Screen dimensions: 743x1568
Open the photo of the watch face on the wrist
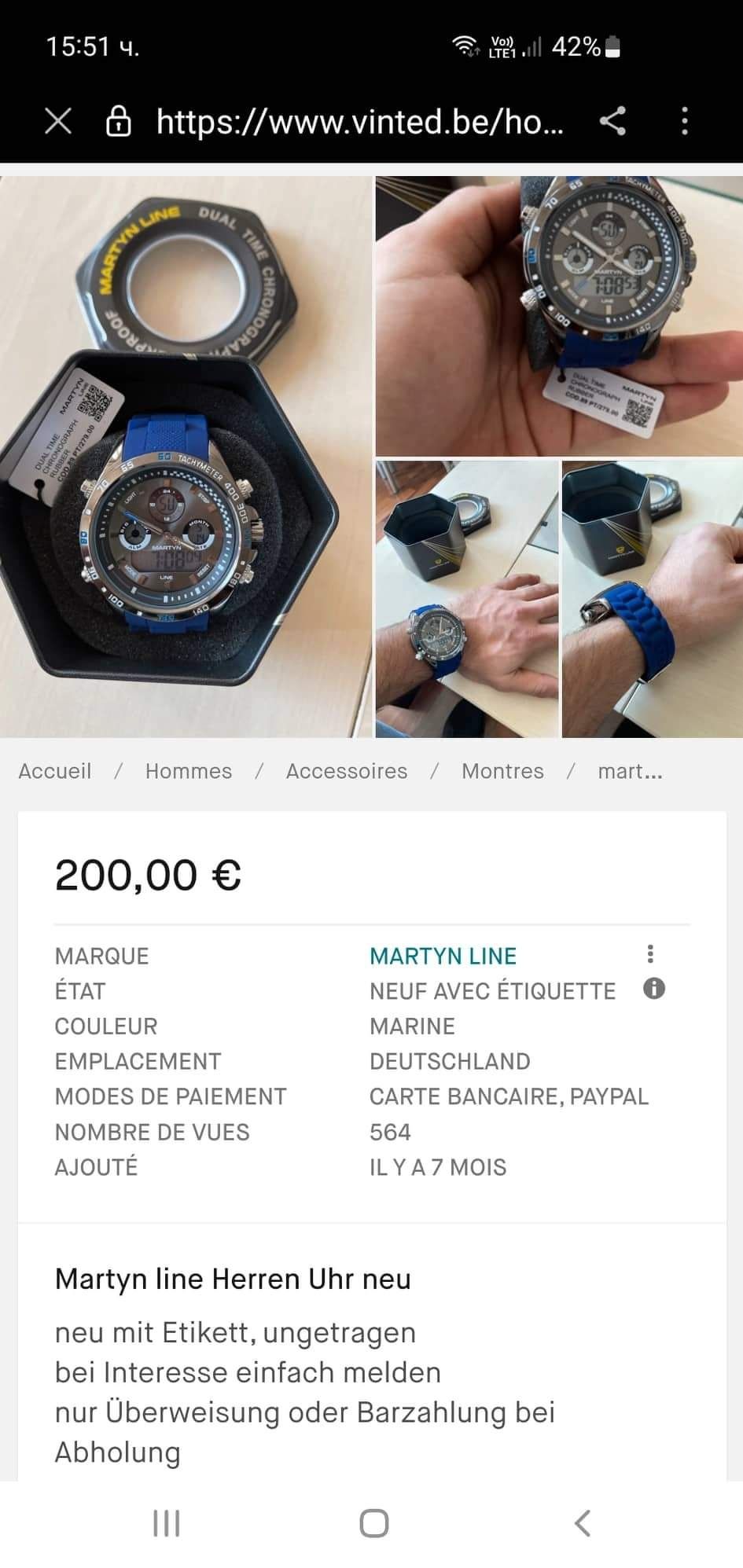point(466,599)
